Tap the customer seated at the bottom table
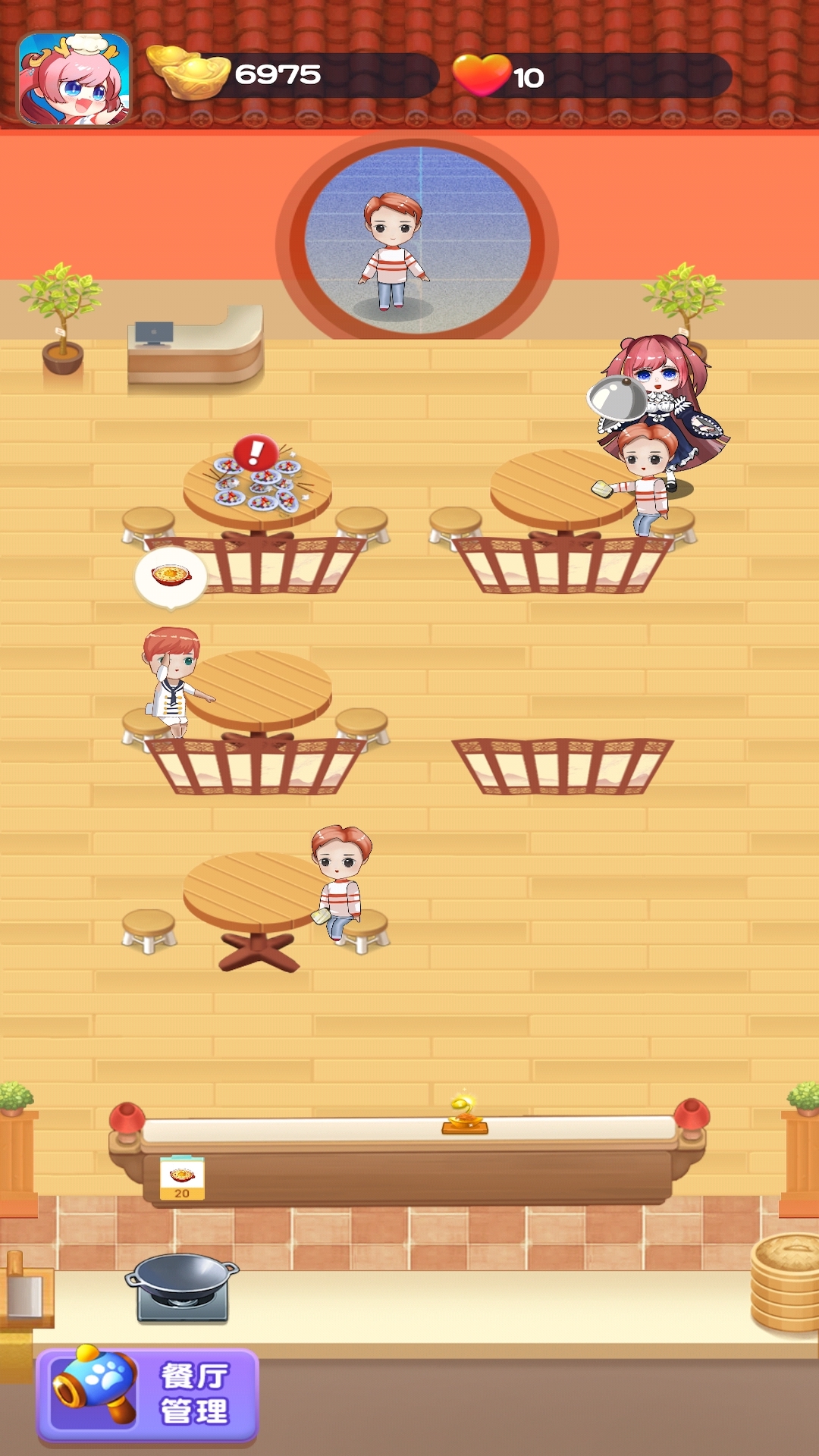 tap(340, 880)
